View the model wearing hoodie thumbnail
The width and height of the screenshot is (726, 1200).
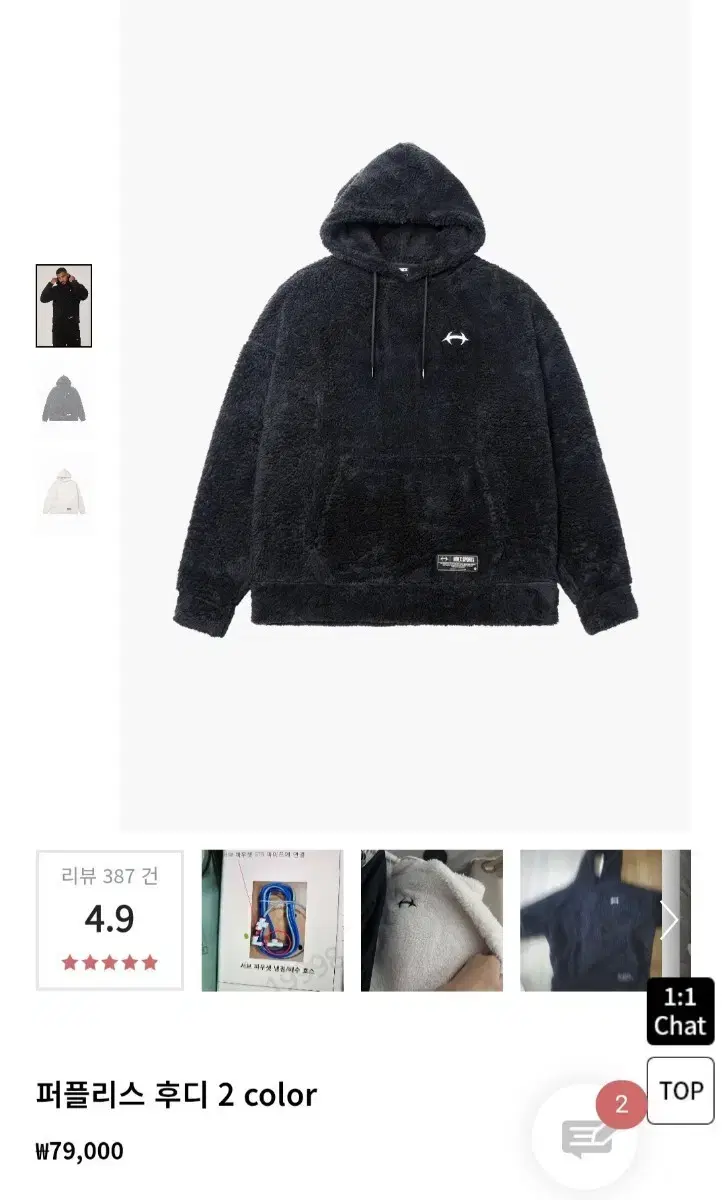click(65, 304)
